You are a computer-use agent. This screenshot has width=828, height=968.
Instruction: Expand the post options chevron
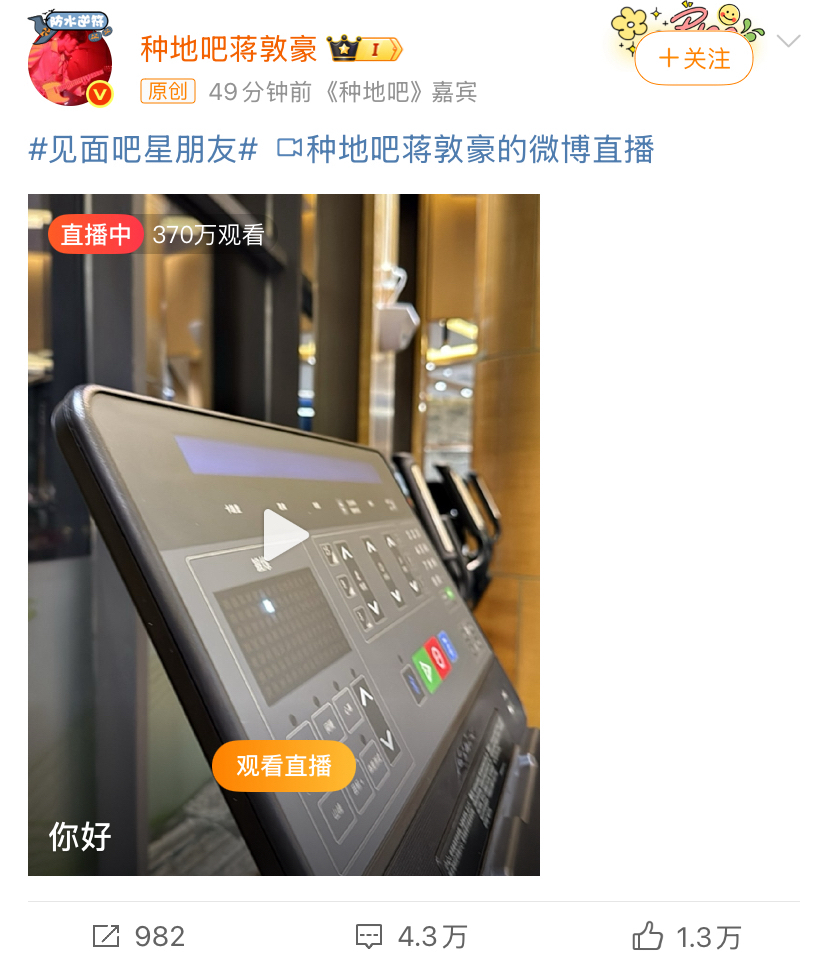[788, 41]
